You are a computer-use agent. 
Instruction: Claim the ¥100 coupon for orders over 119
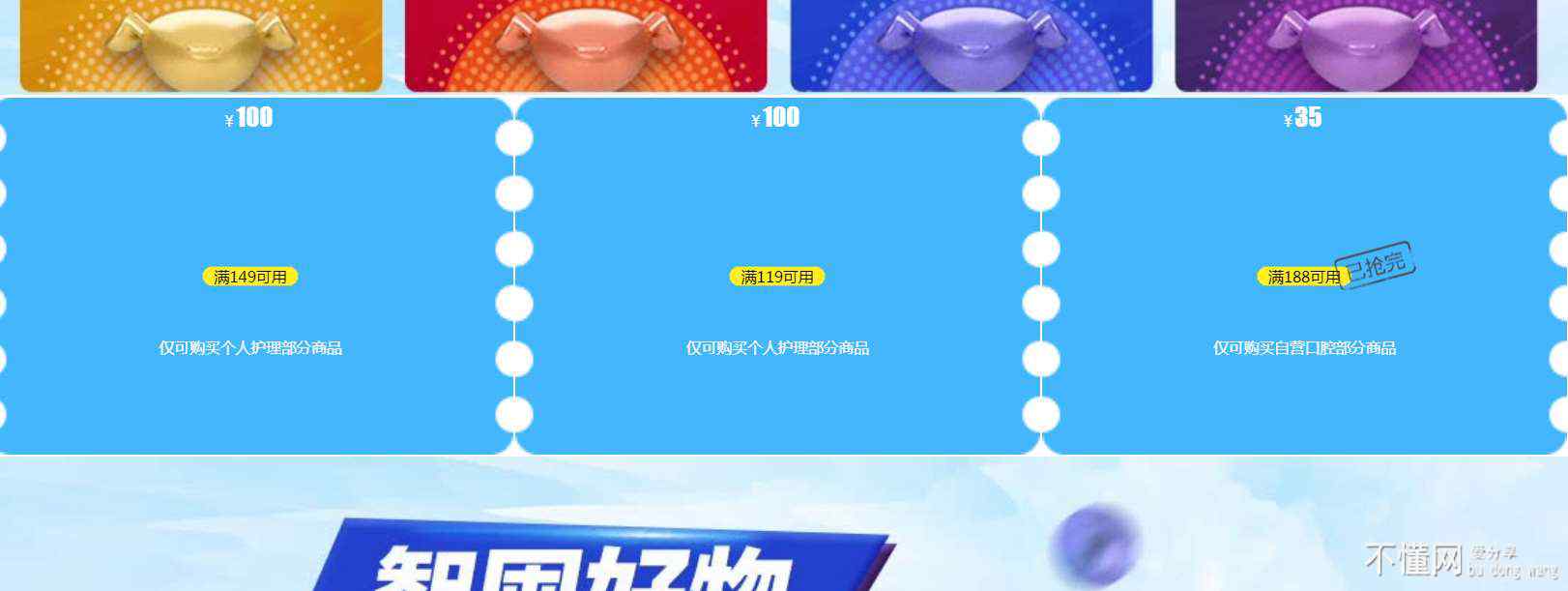[777, 276]
